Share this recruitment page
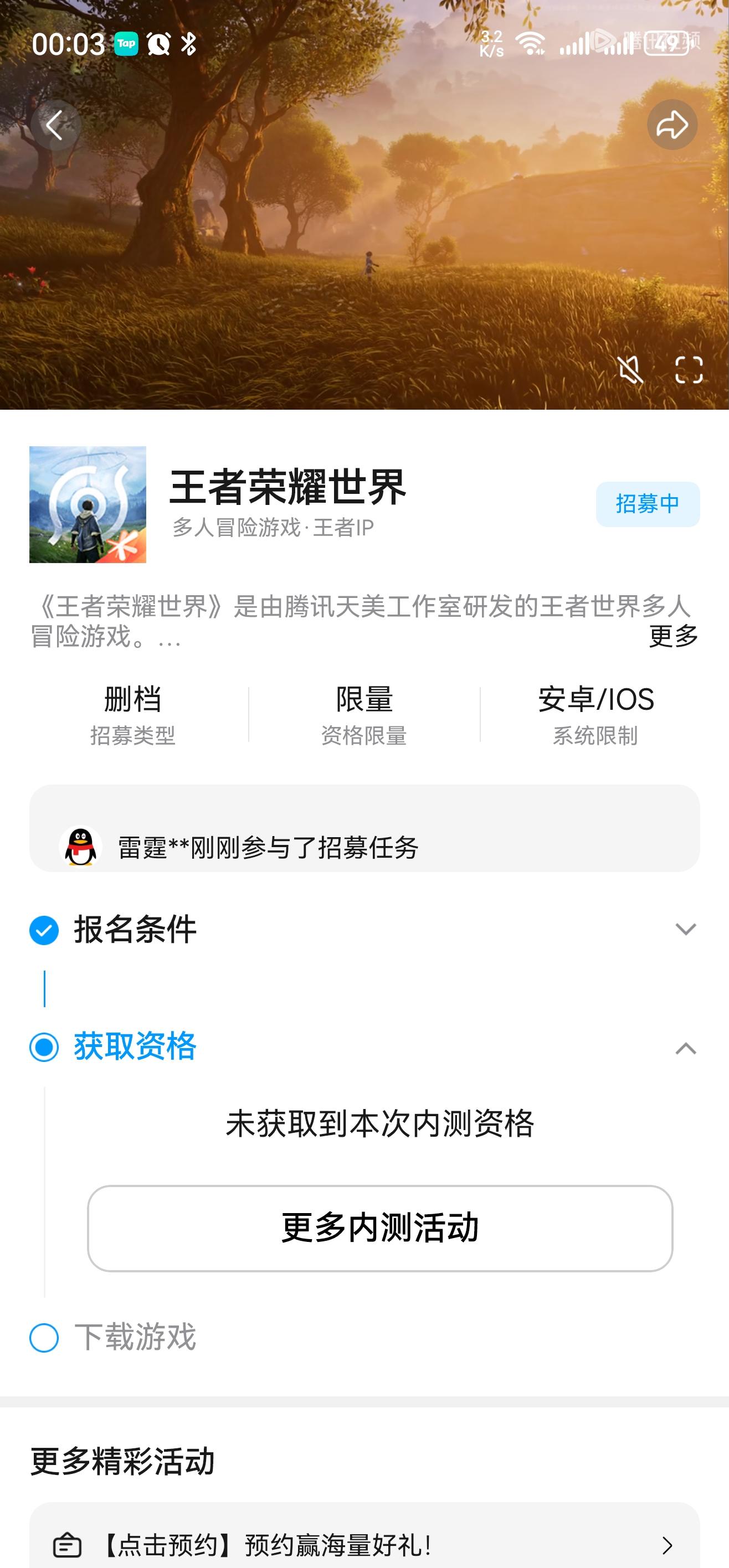729x1568 pixels. tap(672, 125)
